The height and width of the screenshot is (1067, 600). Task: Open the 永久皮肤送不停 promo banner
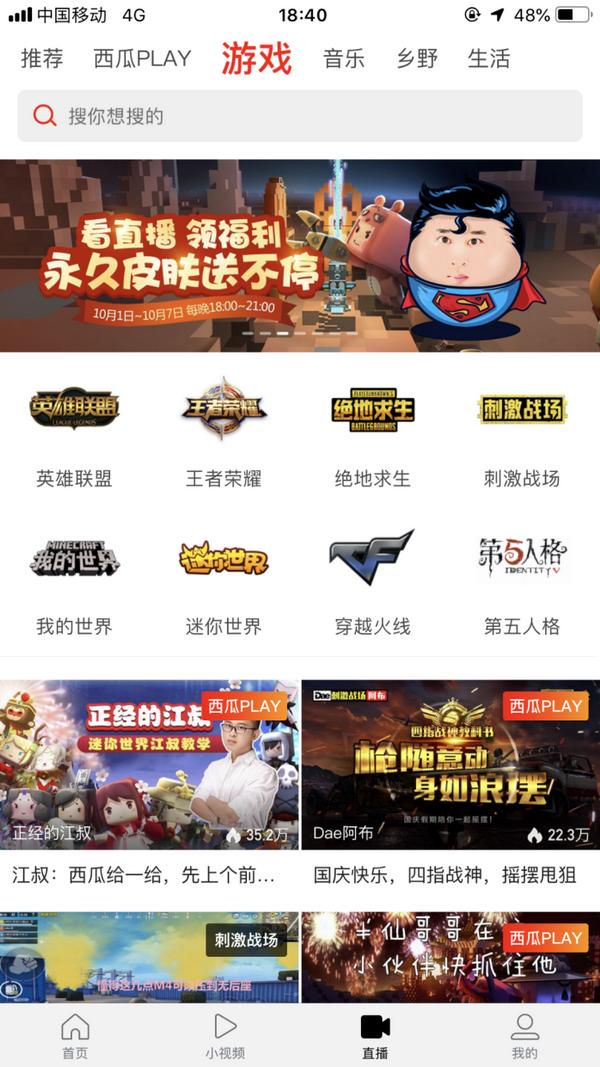(x=300, y=255)
